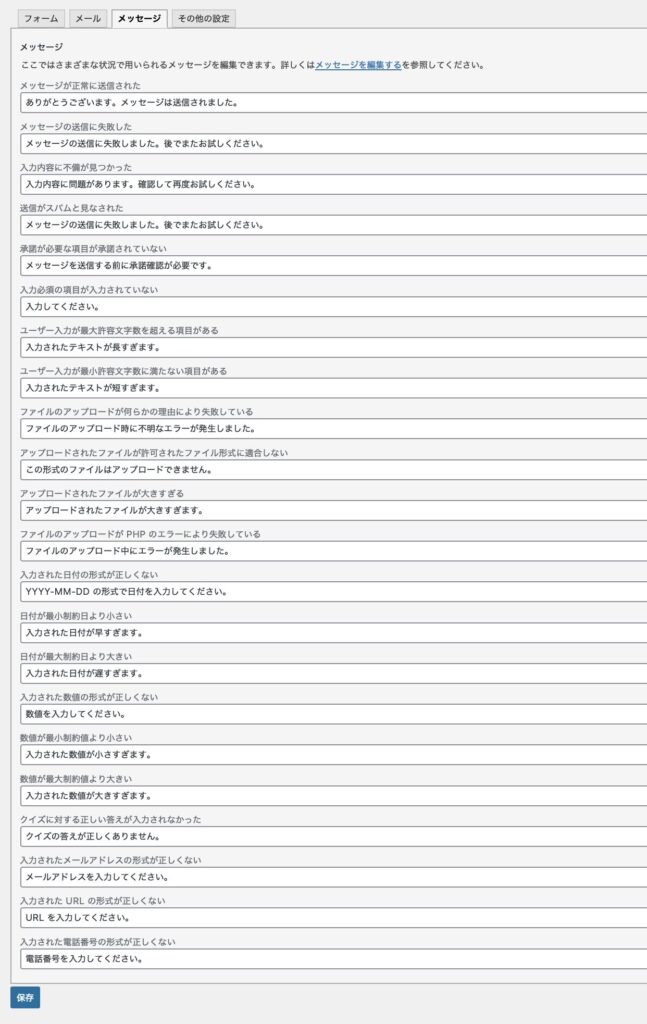Edit the アップロードされたファイルが大きすぎます field

tap(330, 510)
